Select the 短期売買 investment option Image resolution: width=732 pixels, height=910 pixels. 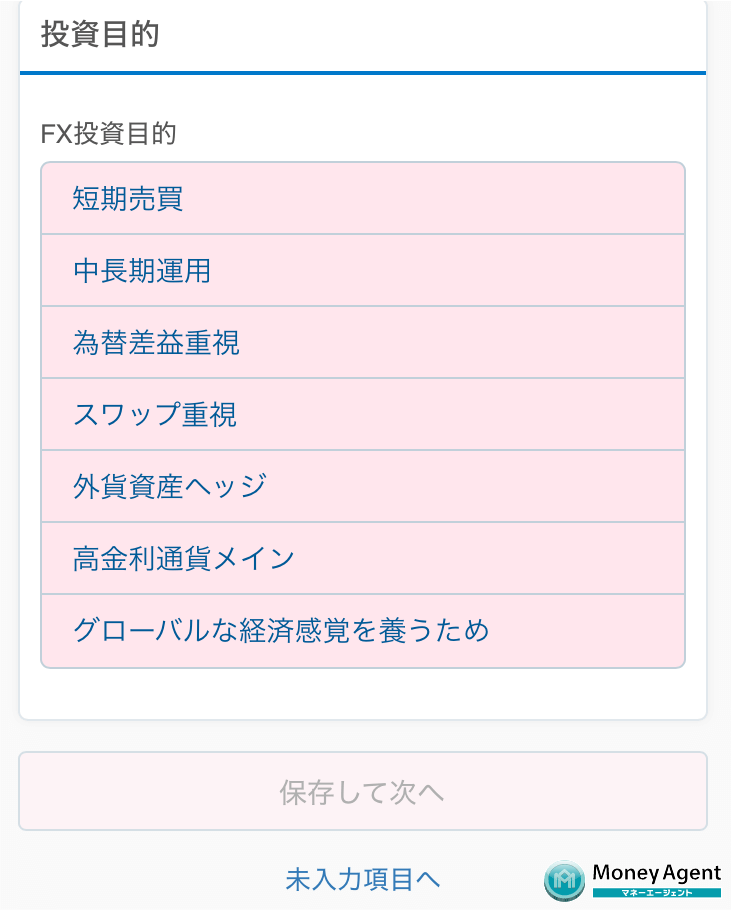coord(362,198)
